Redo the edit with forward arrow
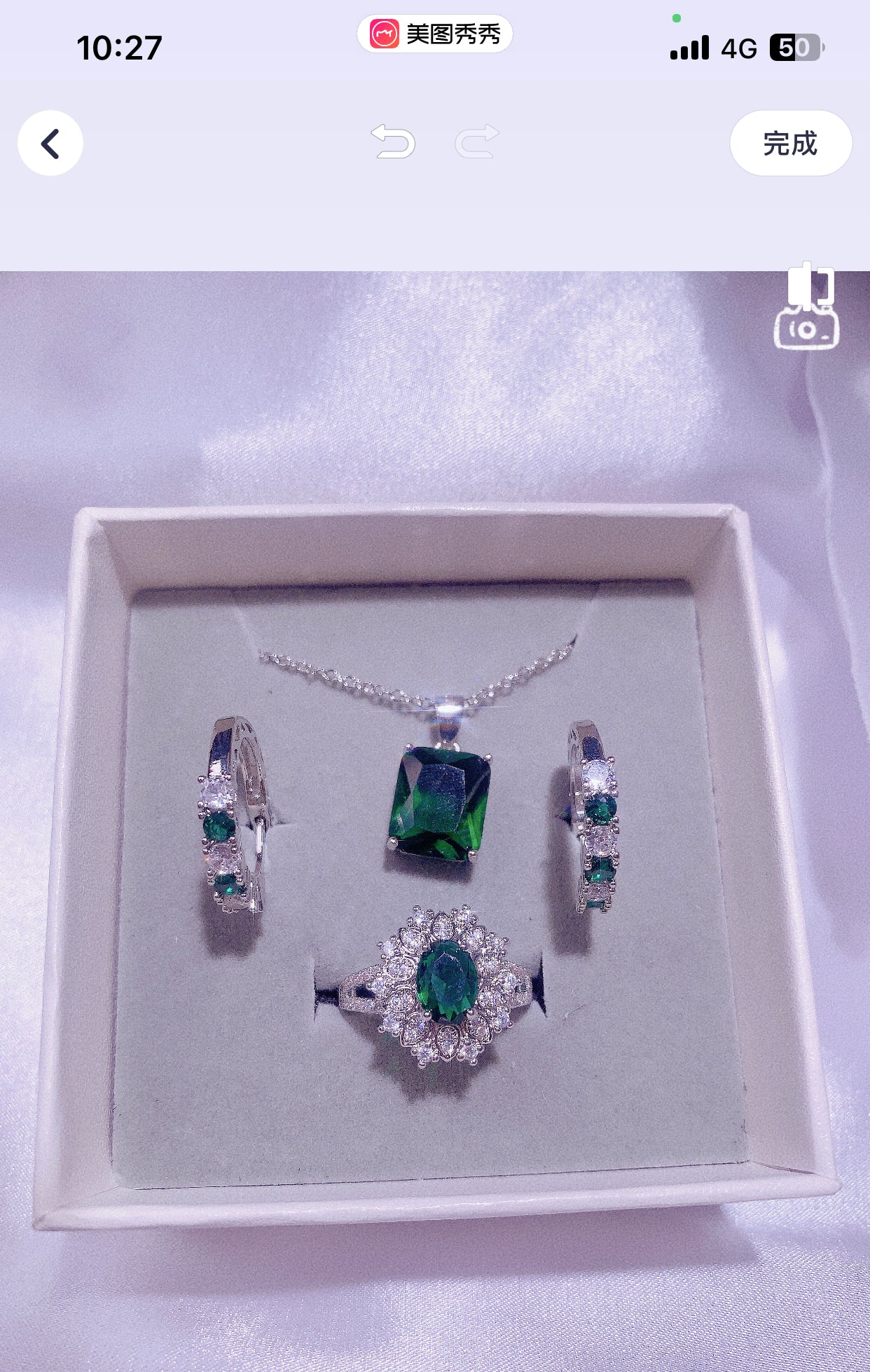The image size is (870, 1372). 477,142
